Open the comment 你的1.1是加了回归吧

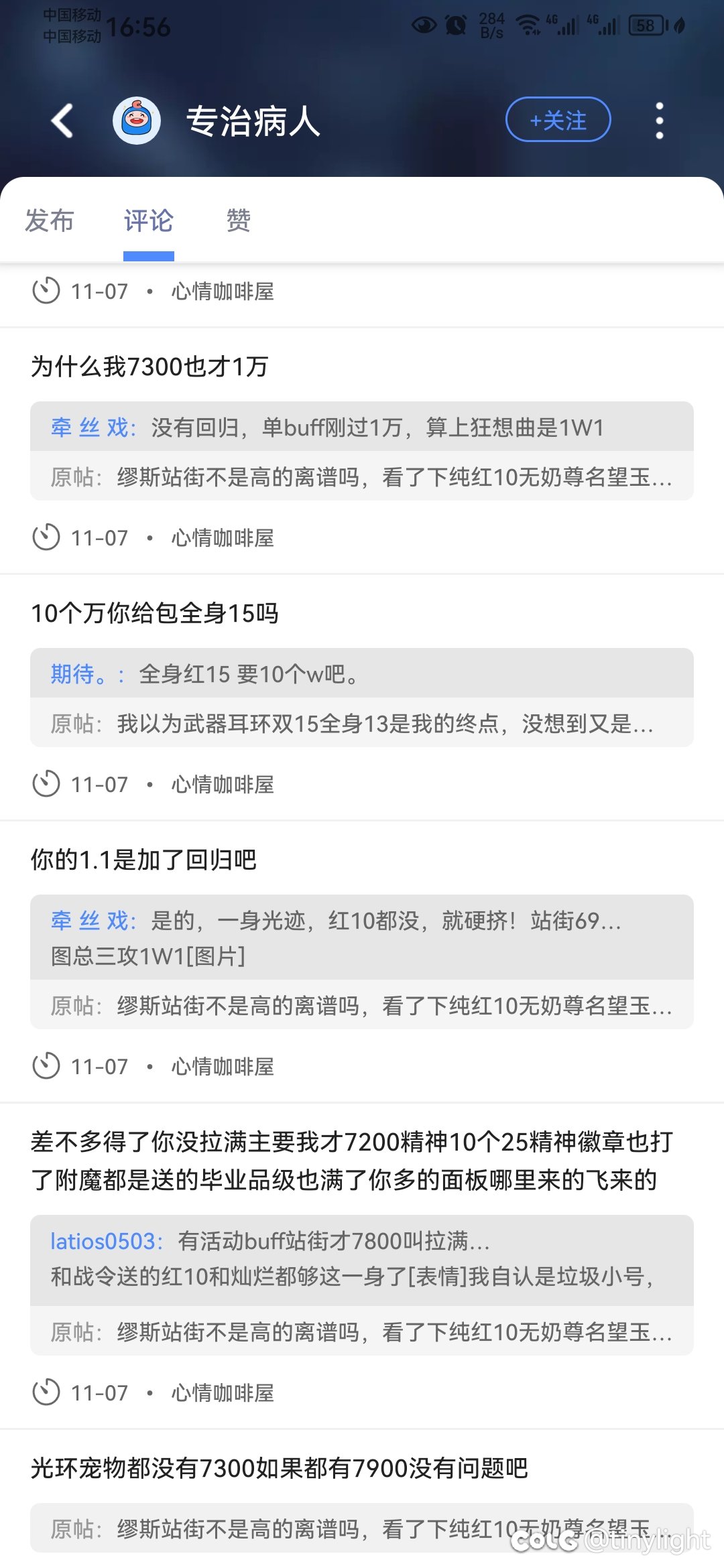(144, 860)
